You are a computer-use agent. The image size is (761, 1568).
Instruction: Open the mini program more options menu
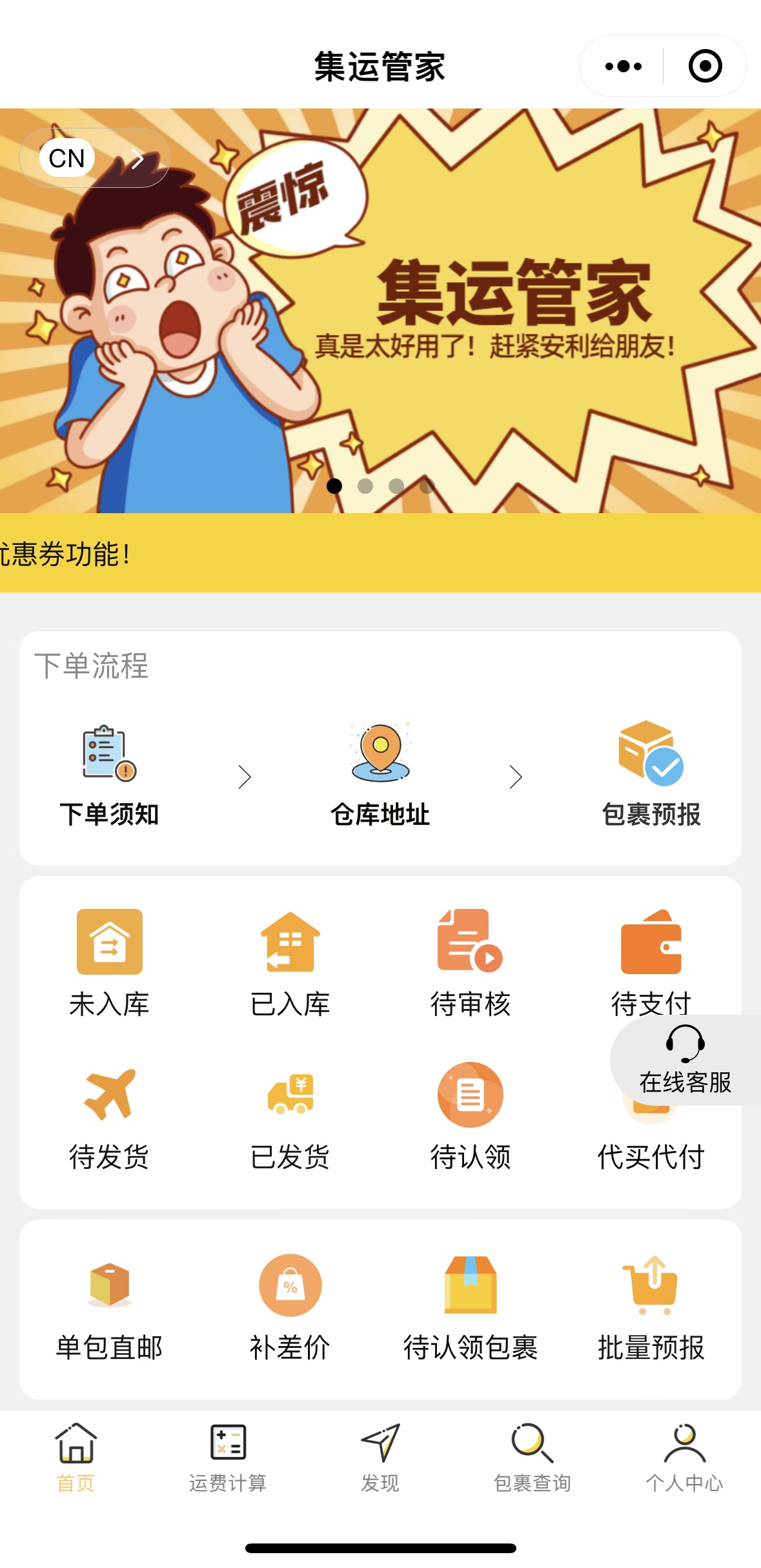[623, 66]
